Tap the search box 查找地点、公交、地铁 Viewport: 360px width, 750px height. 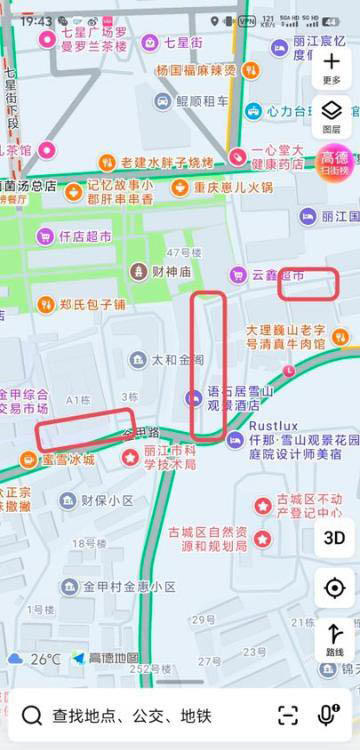tap(143, 716)
